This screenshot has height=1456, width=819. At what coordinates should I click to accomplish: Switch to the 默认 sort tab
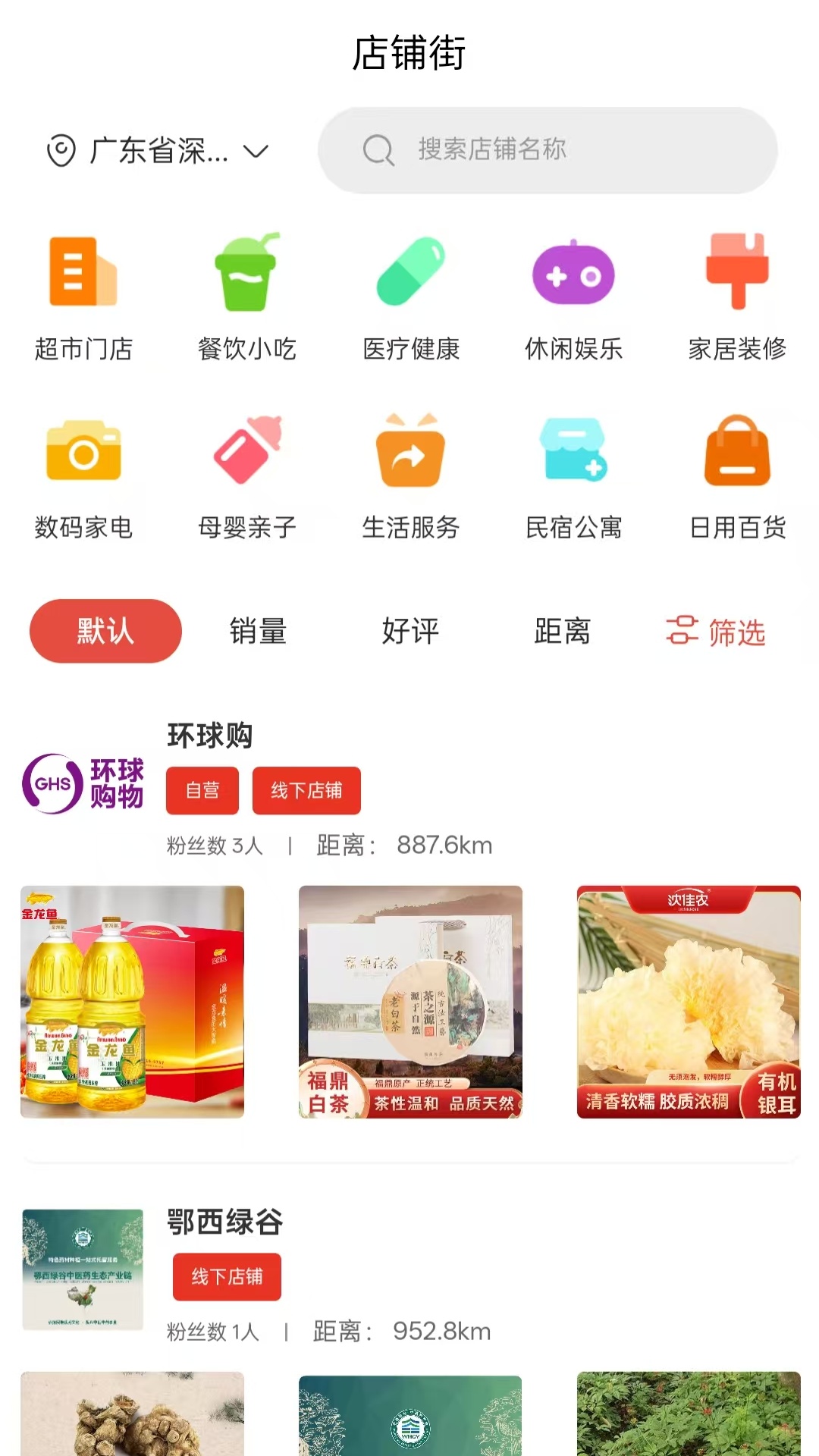pyautogui.click(x=104, y=631)
